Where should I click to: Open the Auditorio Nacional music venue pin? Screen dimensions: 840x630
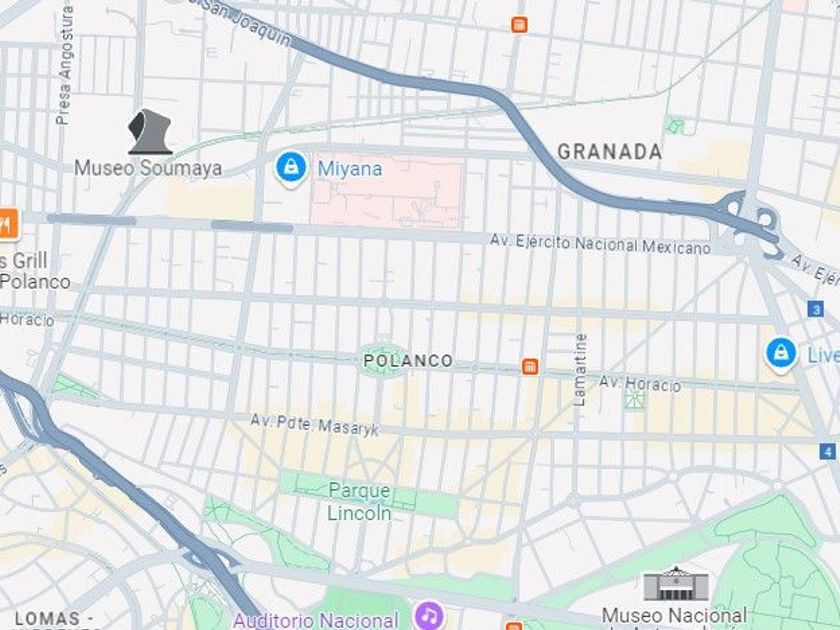tap(430, 616)
